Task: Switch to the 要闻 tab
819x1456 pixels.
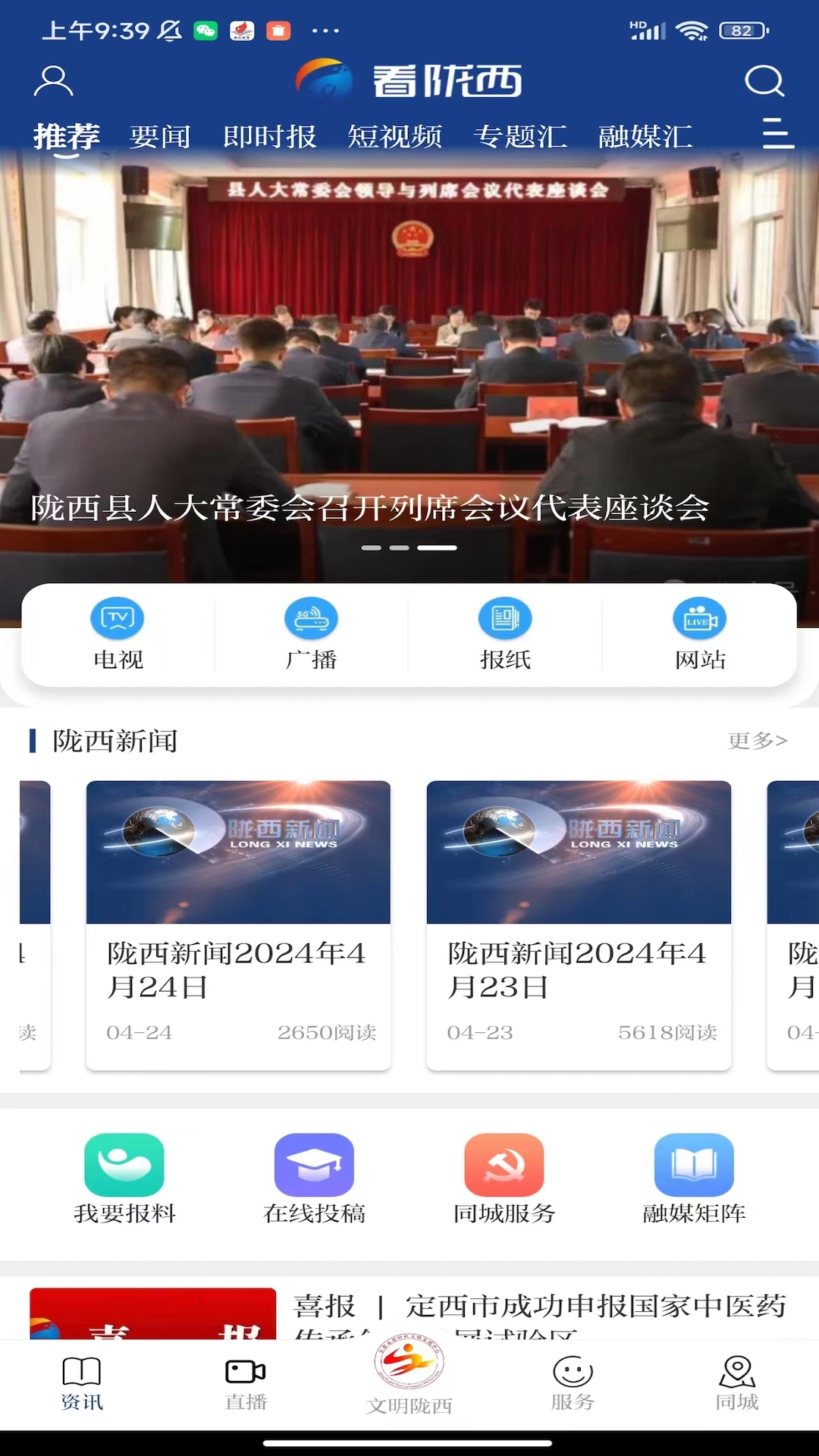Action: pos(159,137)
